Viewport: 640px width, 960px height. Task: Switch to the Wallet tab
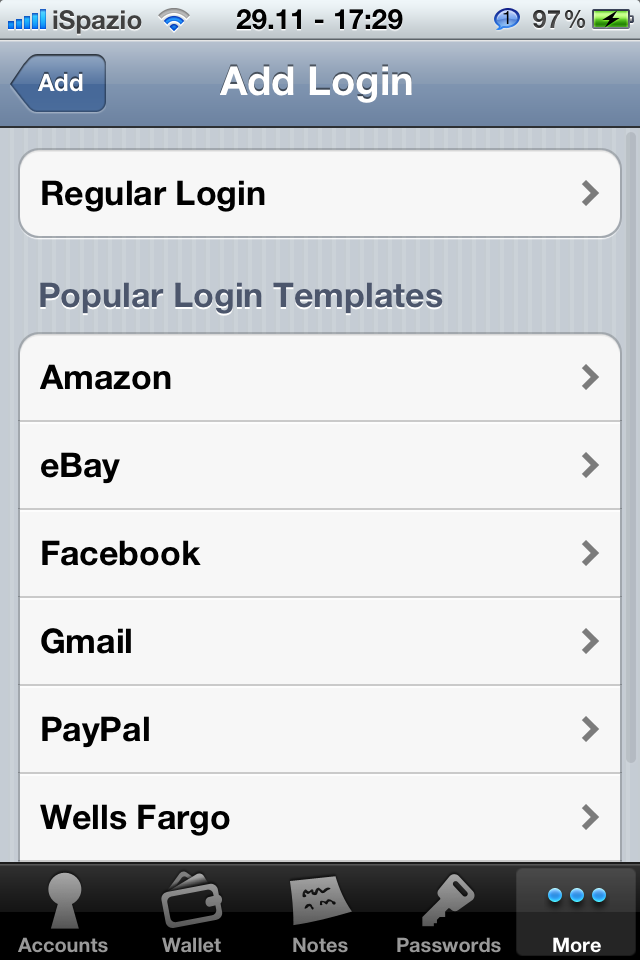coord(191,912)
